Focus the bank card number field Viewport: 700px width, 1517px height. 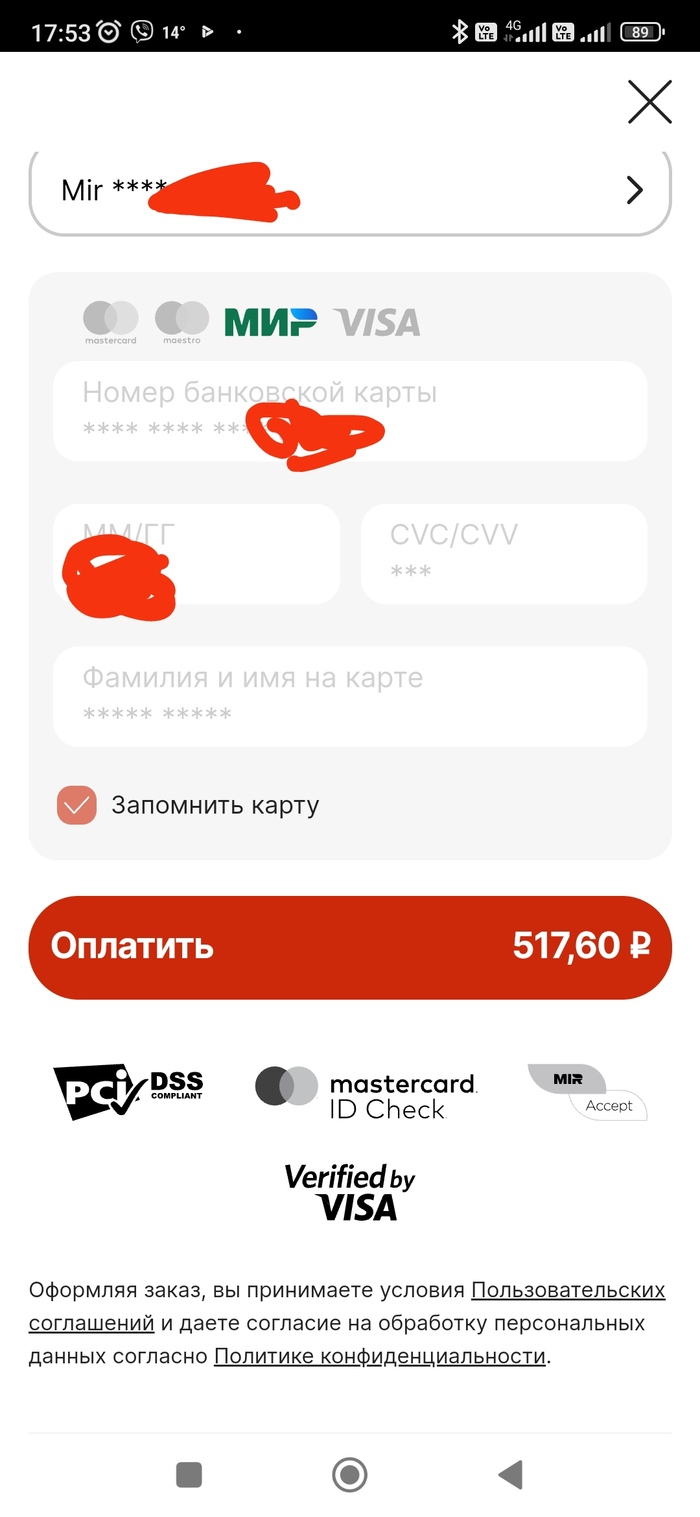350,411
